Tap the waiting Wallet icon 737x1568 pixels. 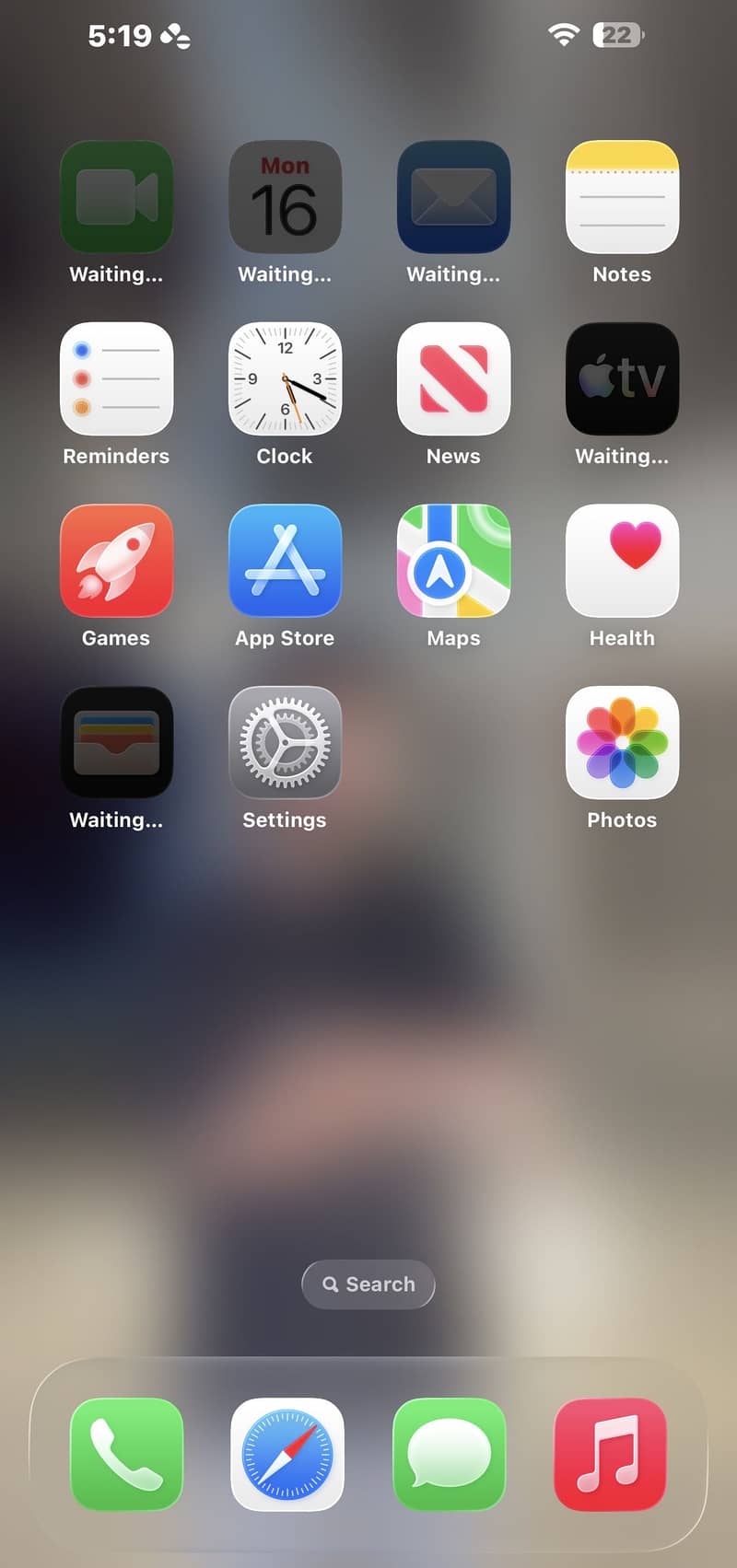point(116,742)
